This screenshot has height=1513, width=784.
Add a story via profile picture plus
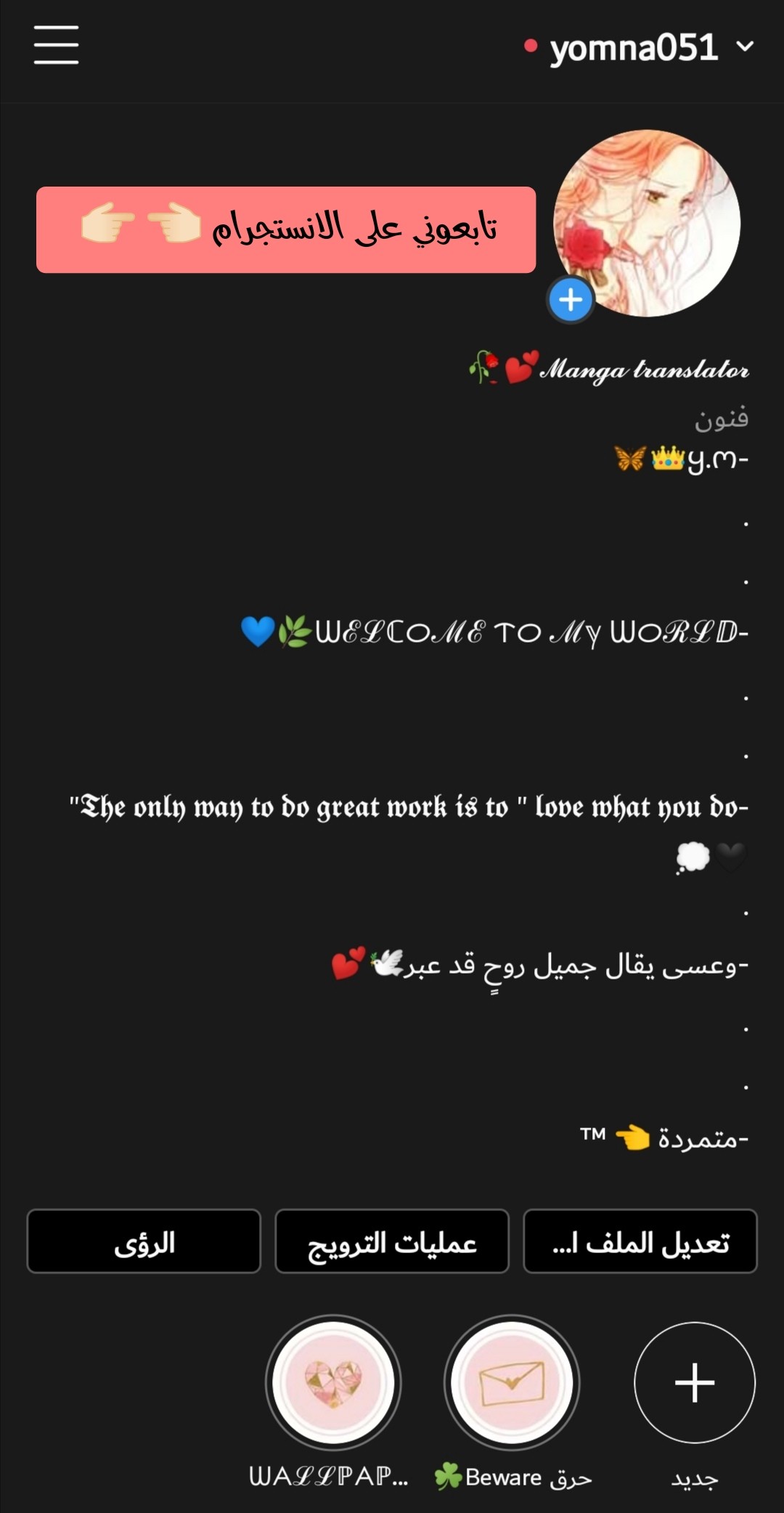571,300
